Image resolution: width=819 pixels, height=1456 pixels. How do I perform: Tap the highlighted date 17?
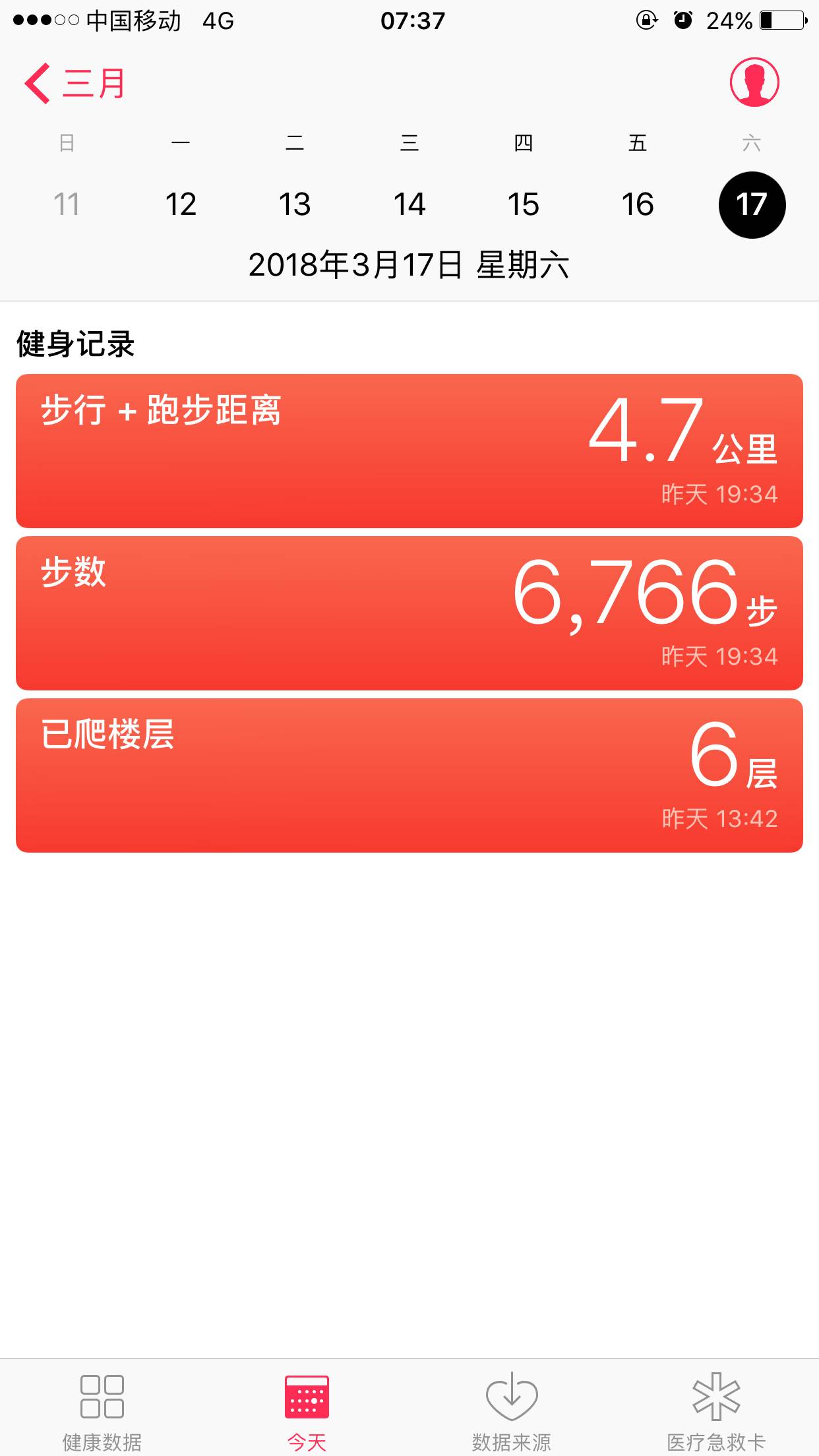752,204
